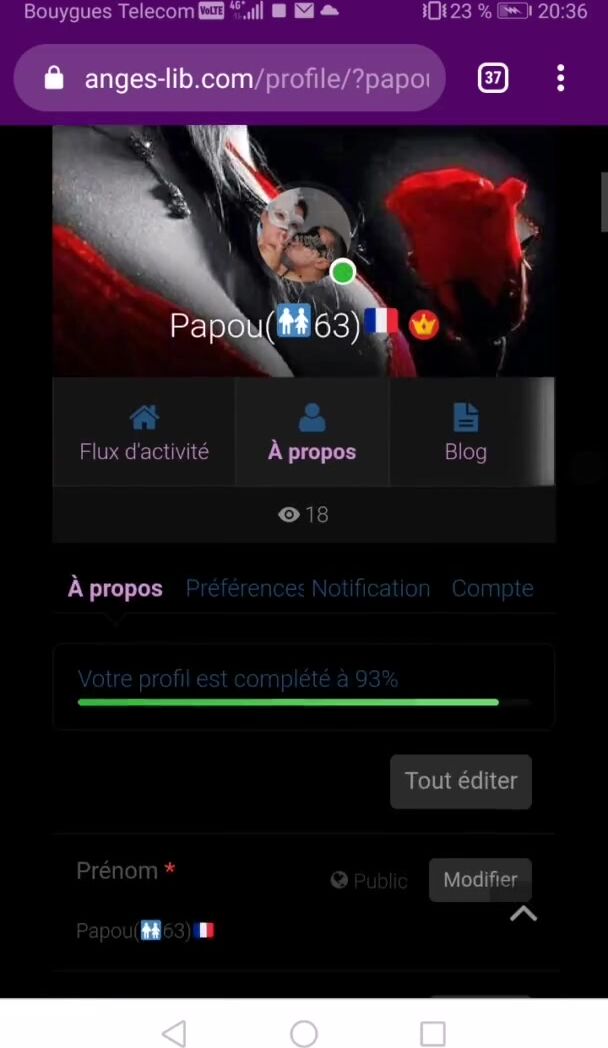
Task: Go back using the system back button
Action: pos(174,1032)
